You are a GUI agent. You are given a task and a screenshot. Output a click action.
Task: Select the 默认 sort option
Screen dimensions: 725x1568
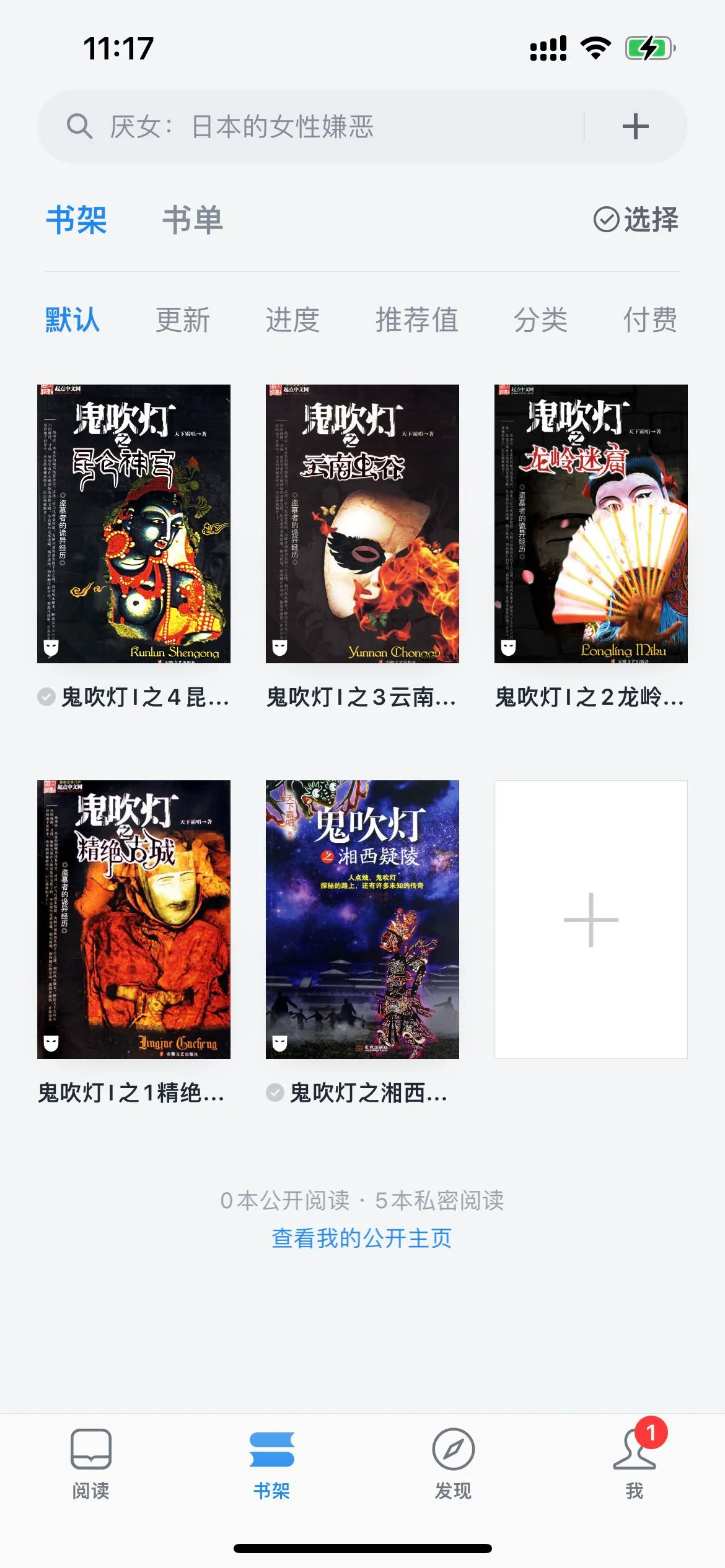tap(72, 320)
